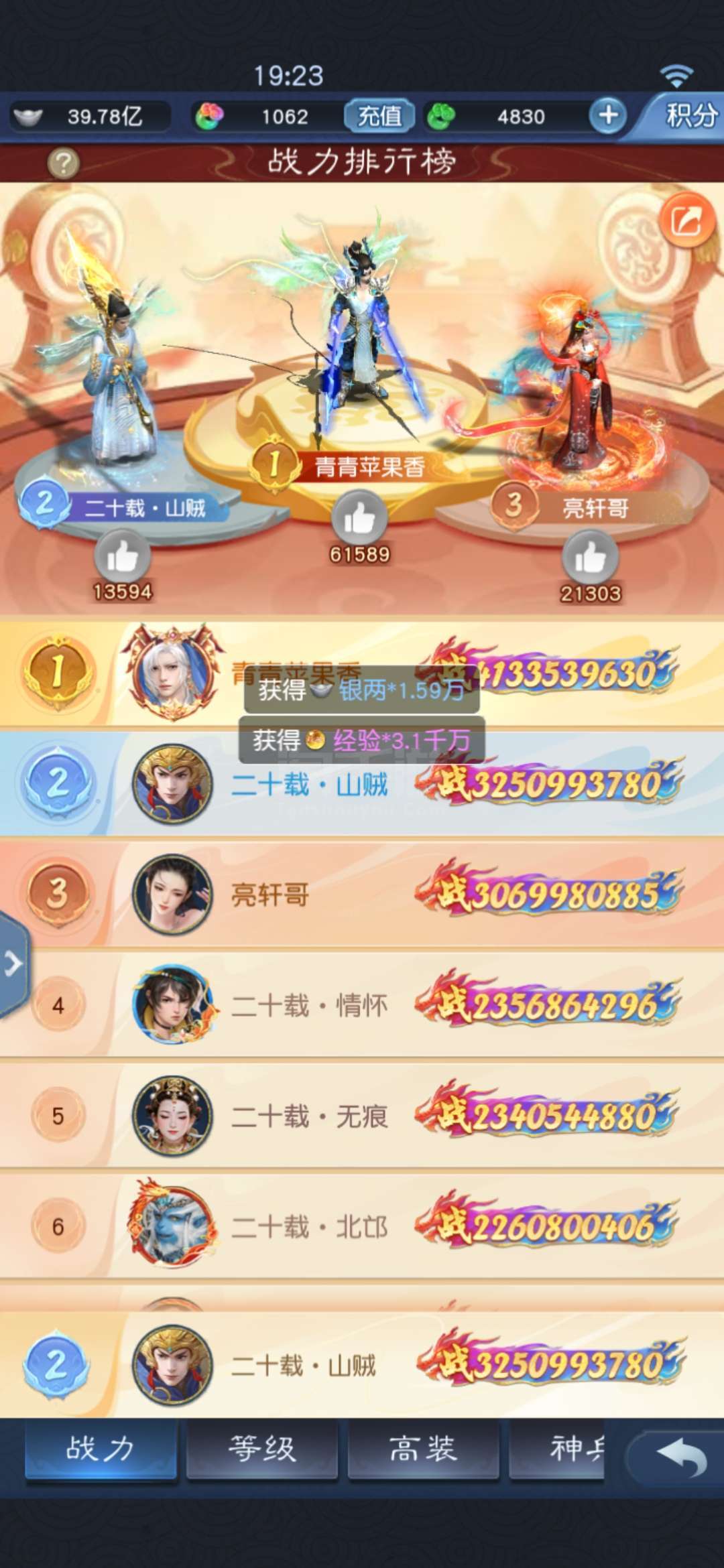Viewport: 724px width, 1568px height.
Task: Like third-place player 亮轩哥
Action: pyautogui.click(x=590, y=558)
